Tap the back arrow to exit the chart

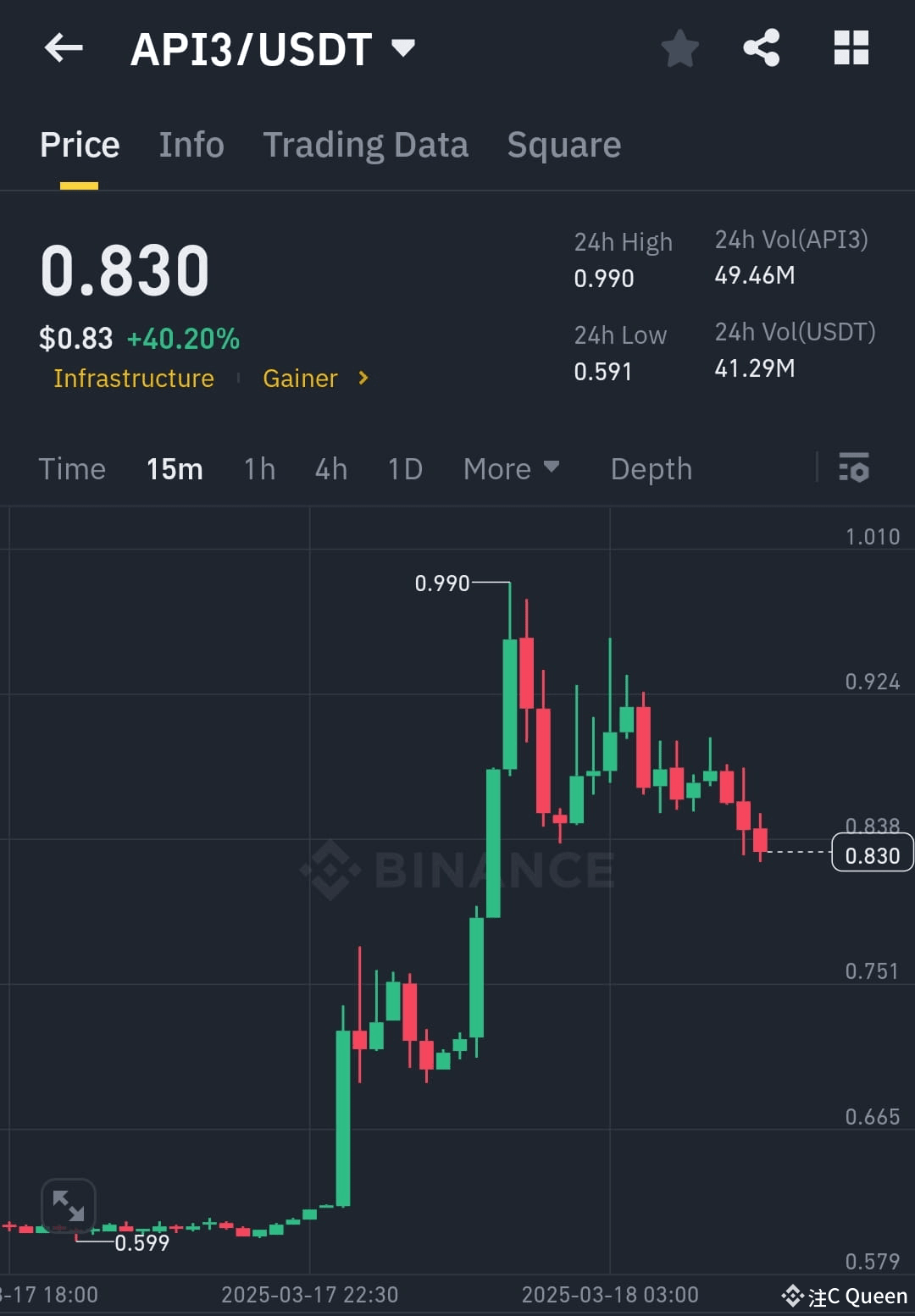tap(64, 48)
